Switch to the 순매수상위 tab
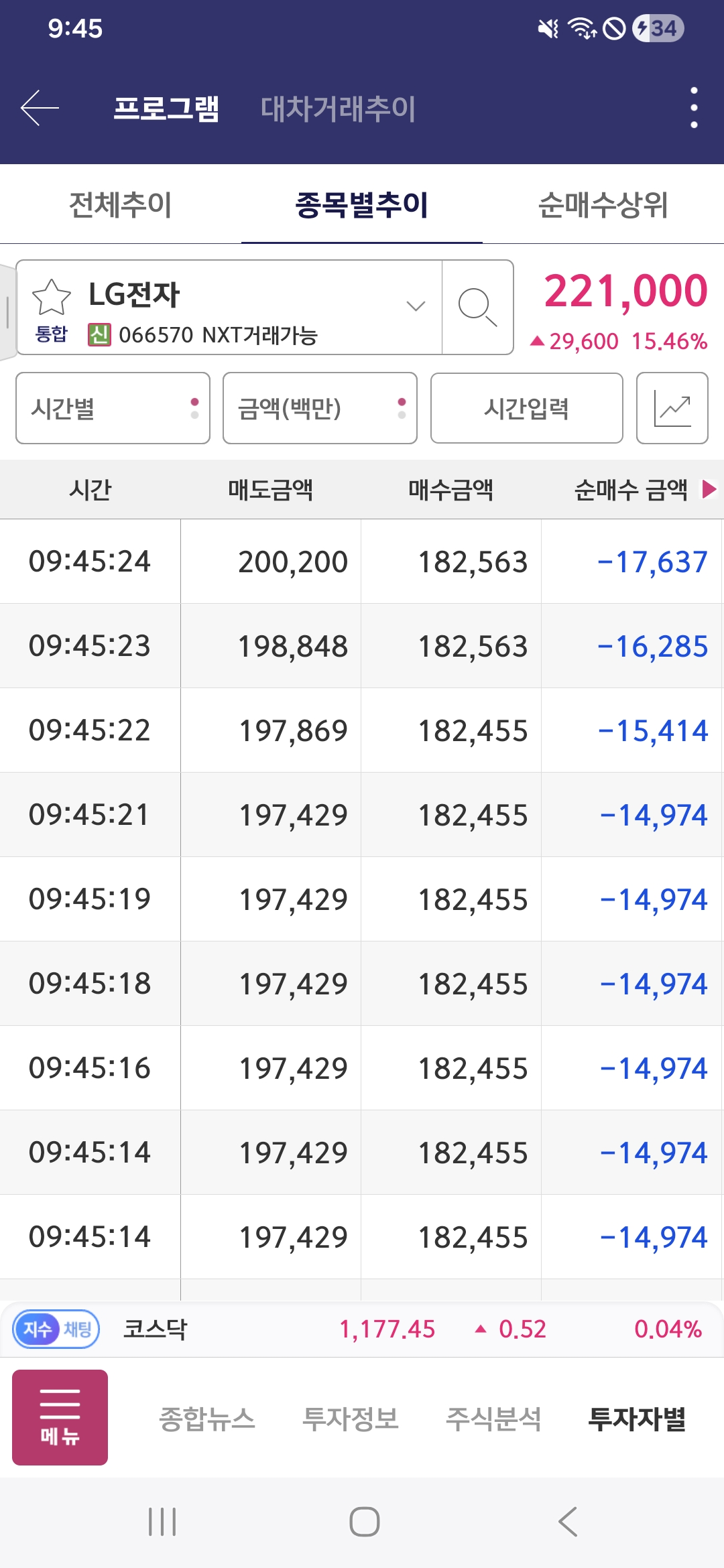724x1568 pixels. coord(603,204)
